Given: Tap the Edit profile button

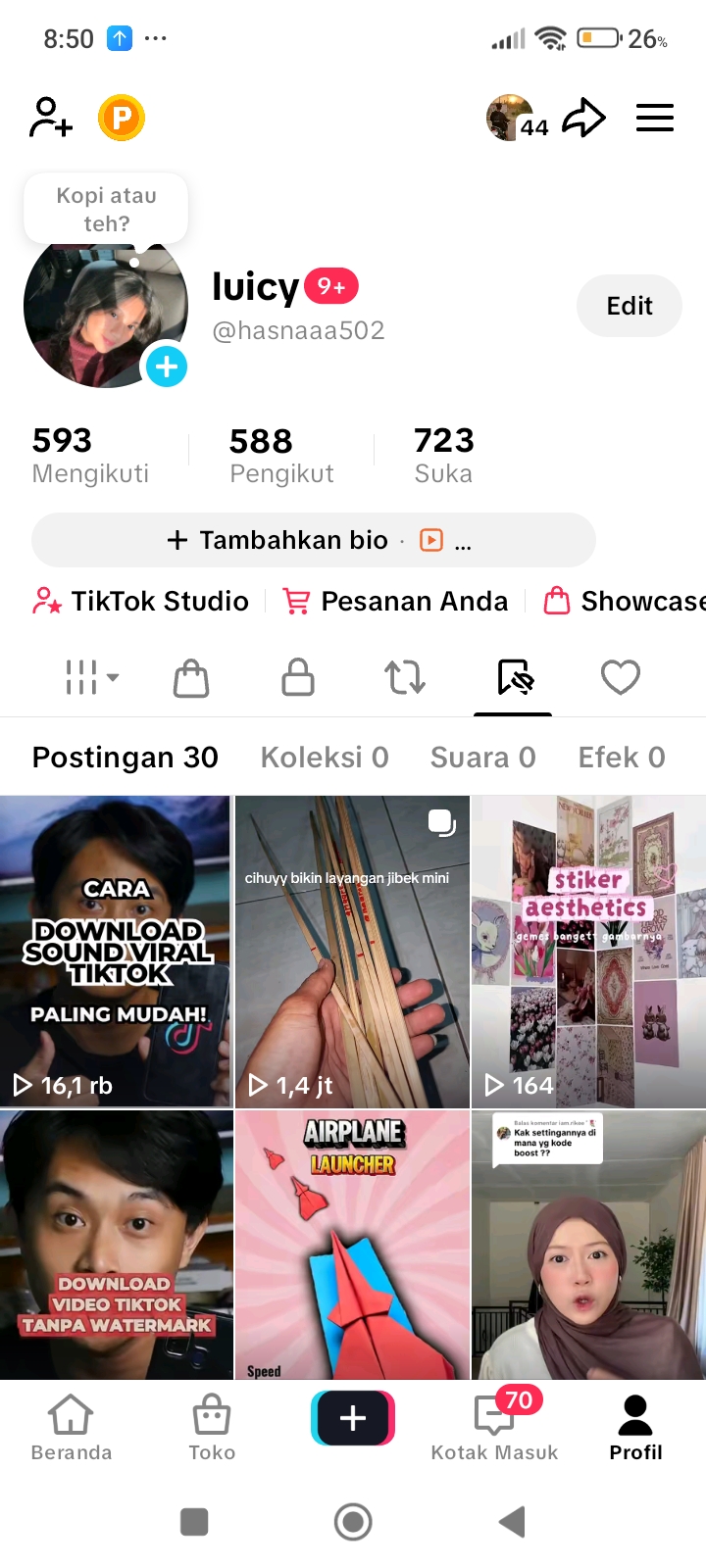Looking at the screenshot, I should [x=629, y=306].
